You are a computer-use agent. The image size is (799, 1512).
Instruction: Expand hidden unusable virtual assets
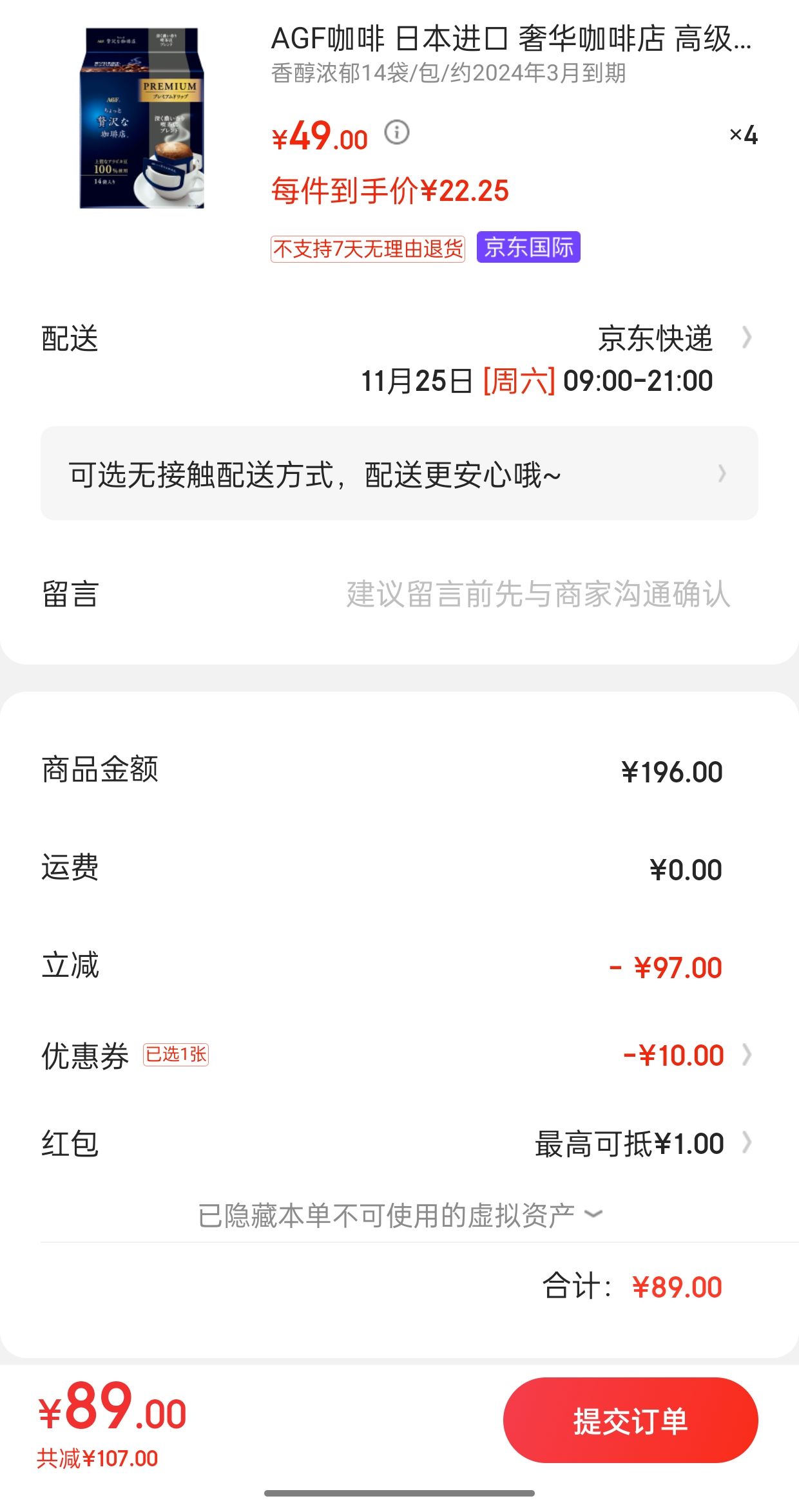[x=400, y=1215]
